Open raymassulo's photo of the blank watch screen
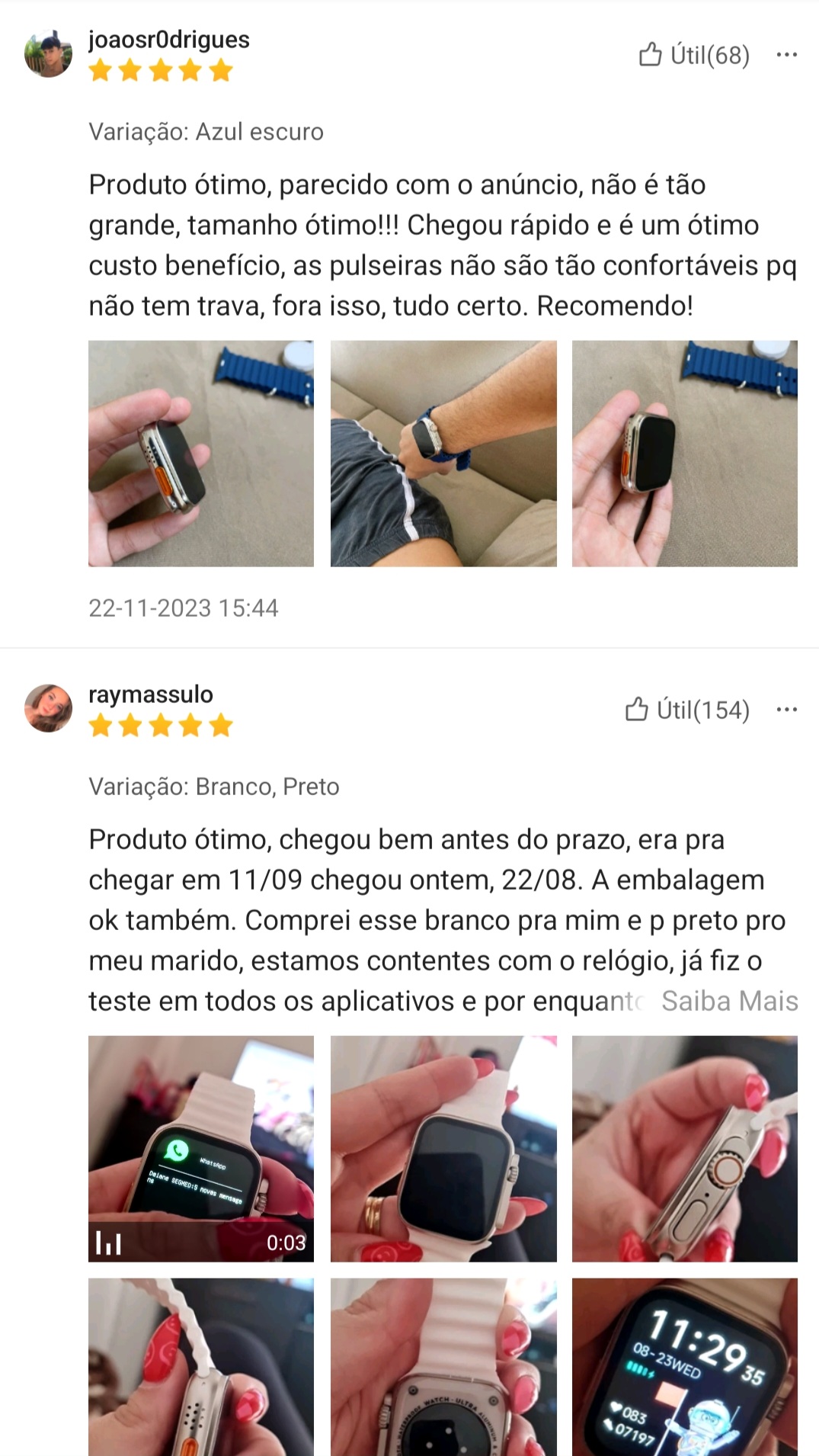 coord(443,1148)
